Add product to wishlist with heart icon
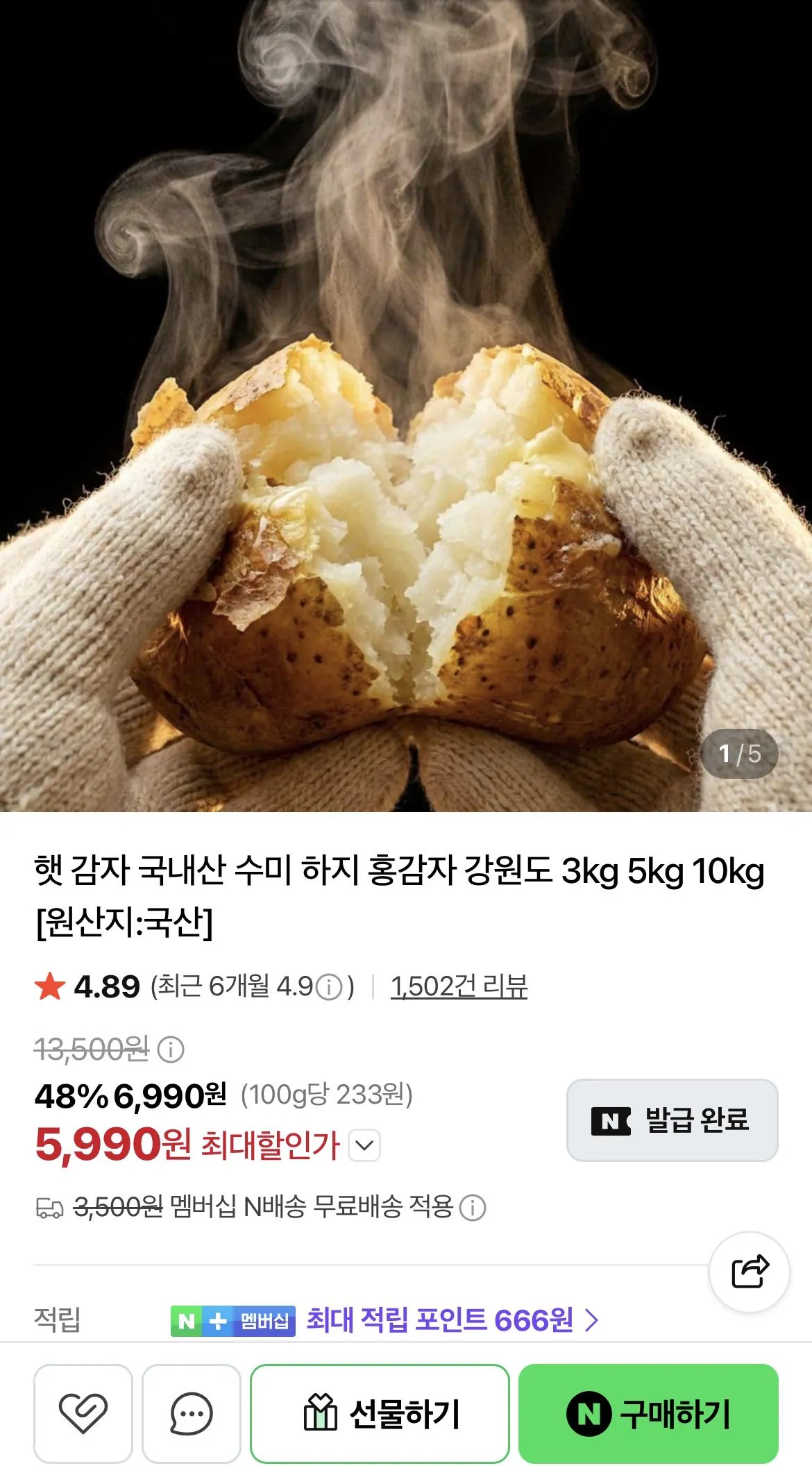Viewport: 812px width, 1475px height. [83, 1413]
